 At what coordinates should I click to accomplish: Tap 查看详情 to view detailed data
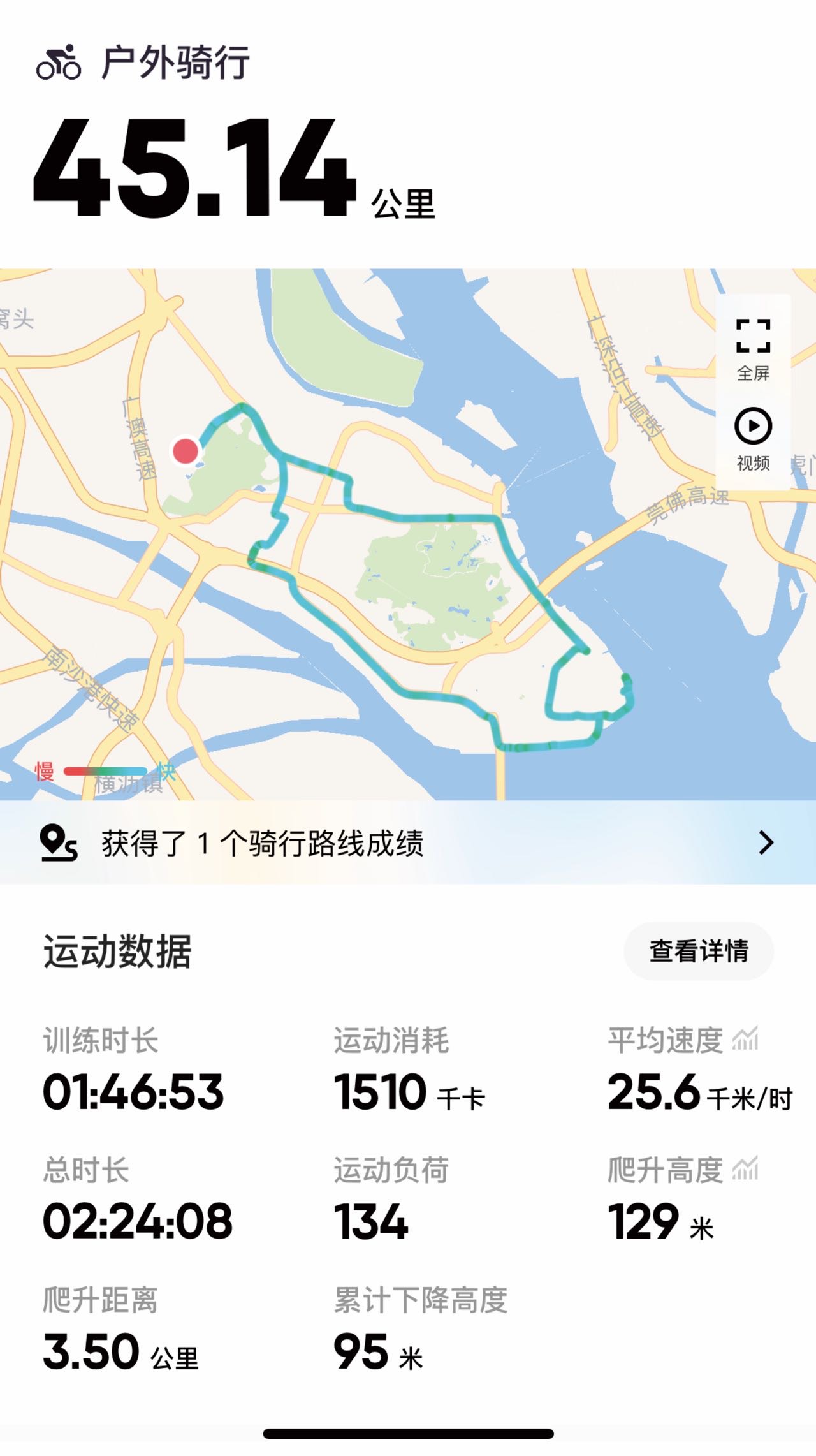[x=698, y=951]
